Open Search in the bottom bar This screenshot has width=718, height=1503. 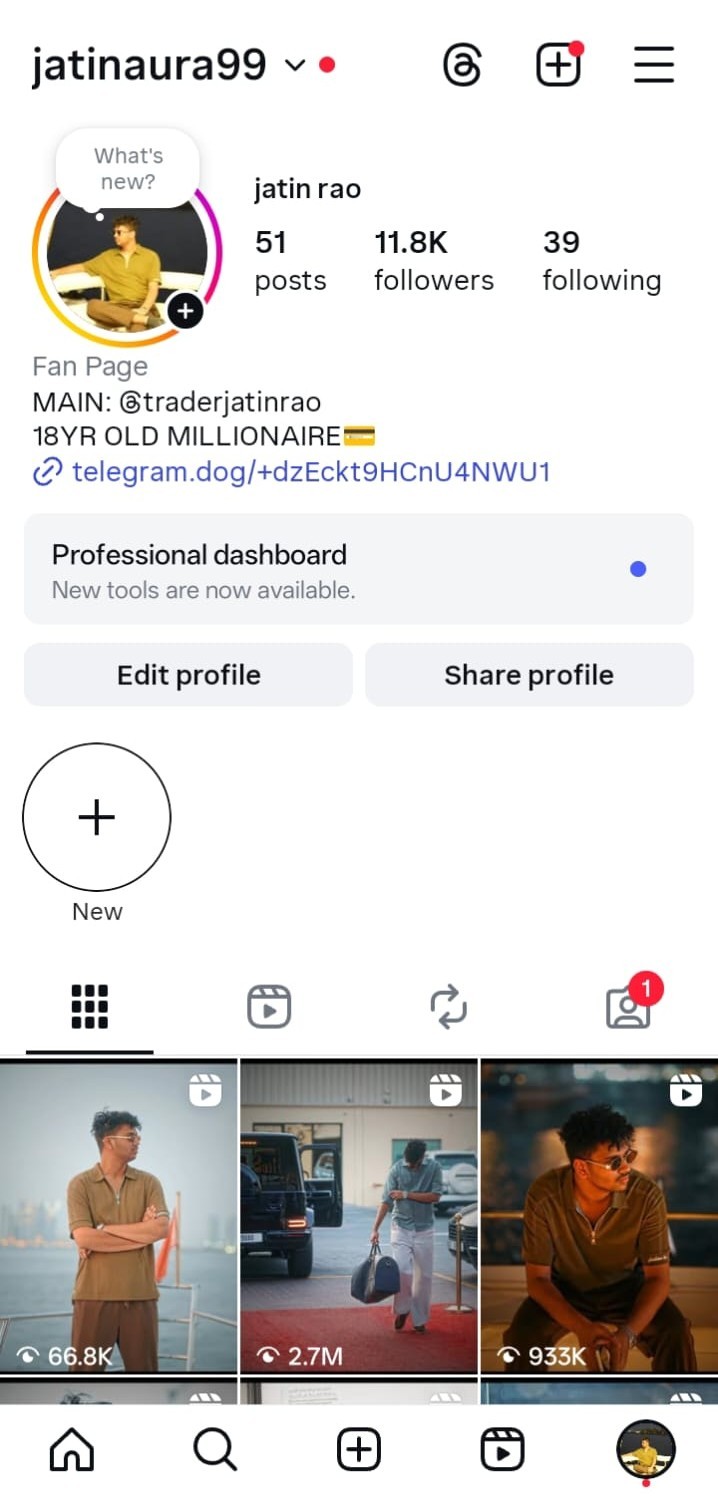pos(215,1449)
